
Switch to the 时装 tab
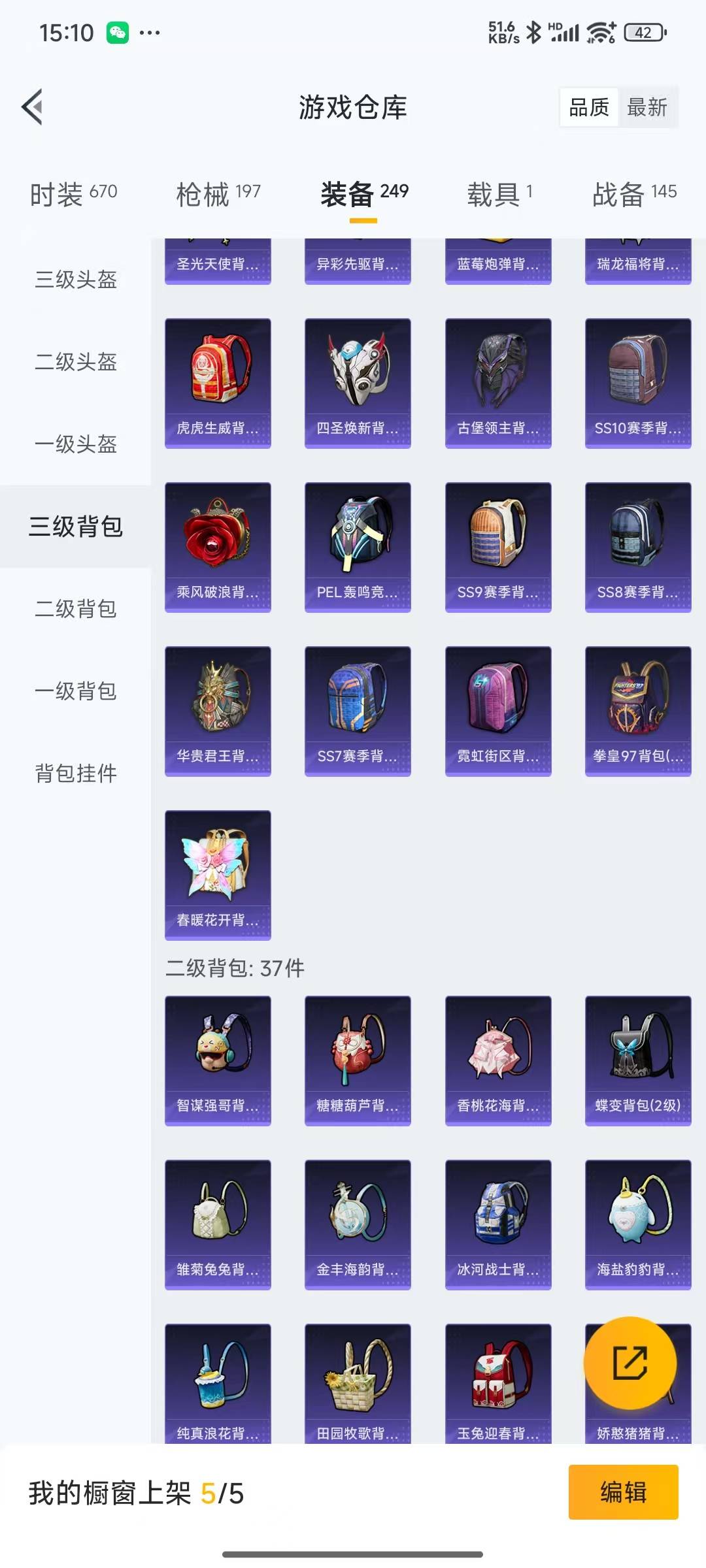(x=73, y=194)
